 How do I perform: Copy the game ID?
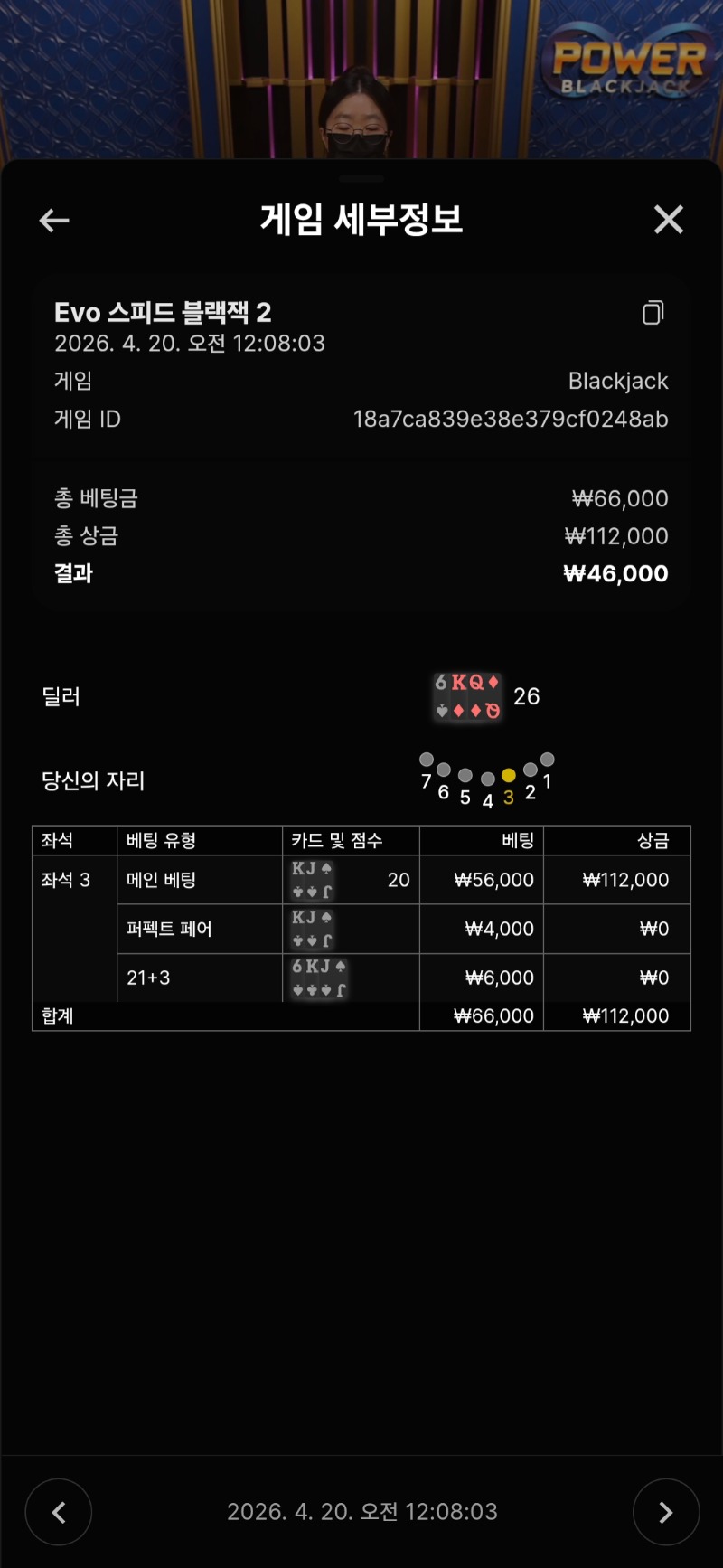[x=653, y=313]
